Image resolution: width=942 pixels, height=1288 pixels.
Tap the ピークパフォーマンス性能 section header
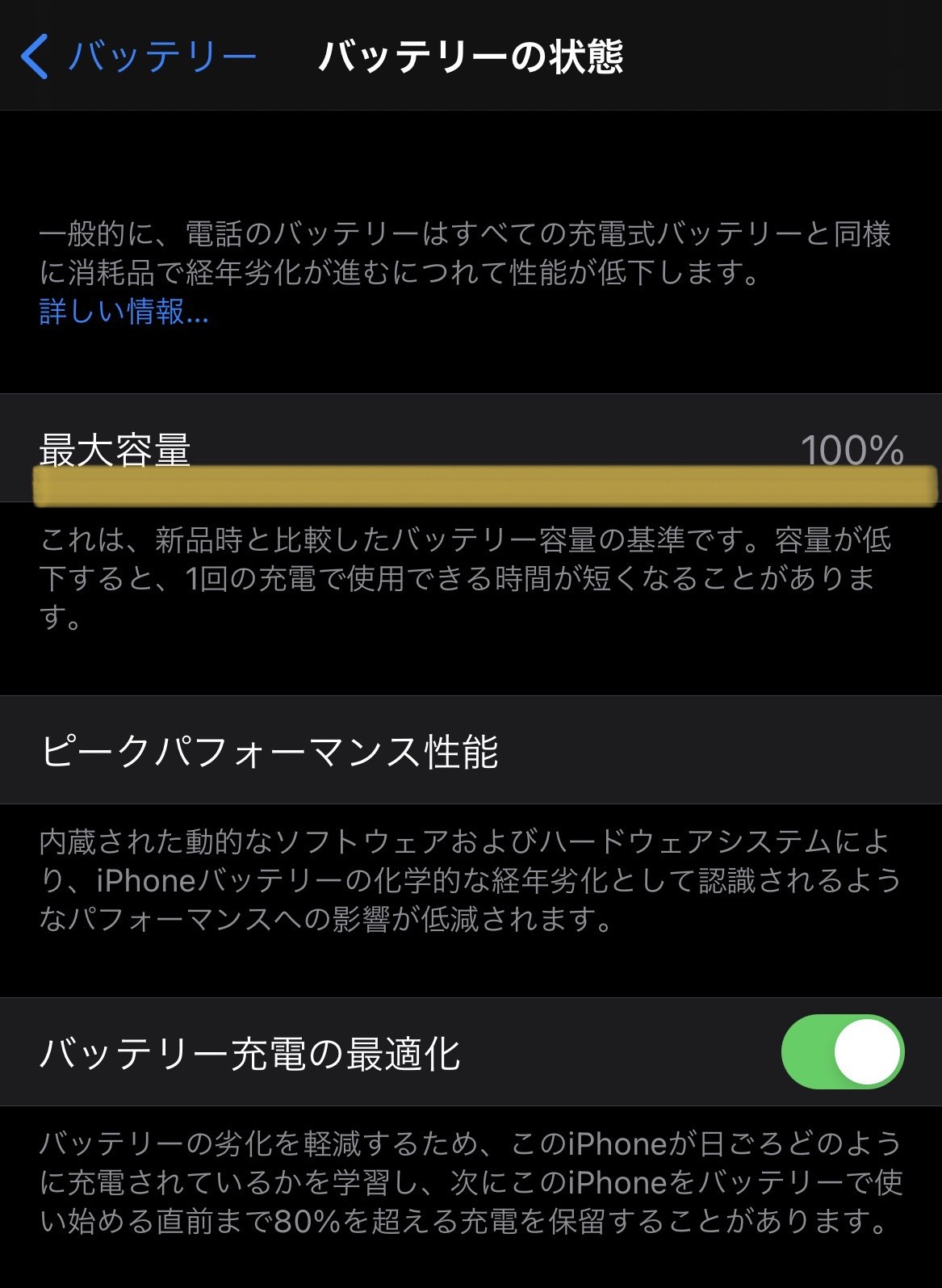point(274,751)
